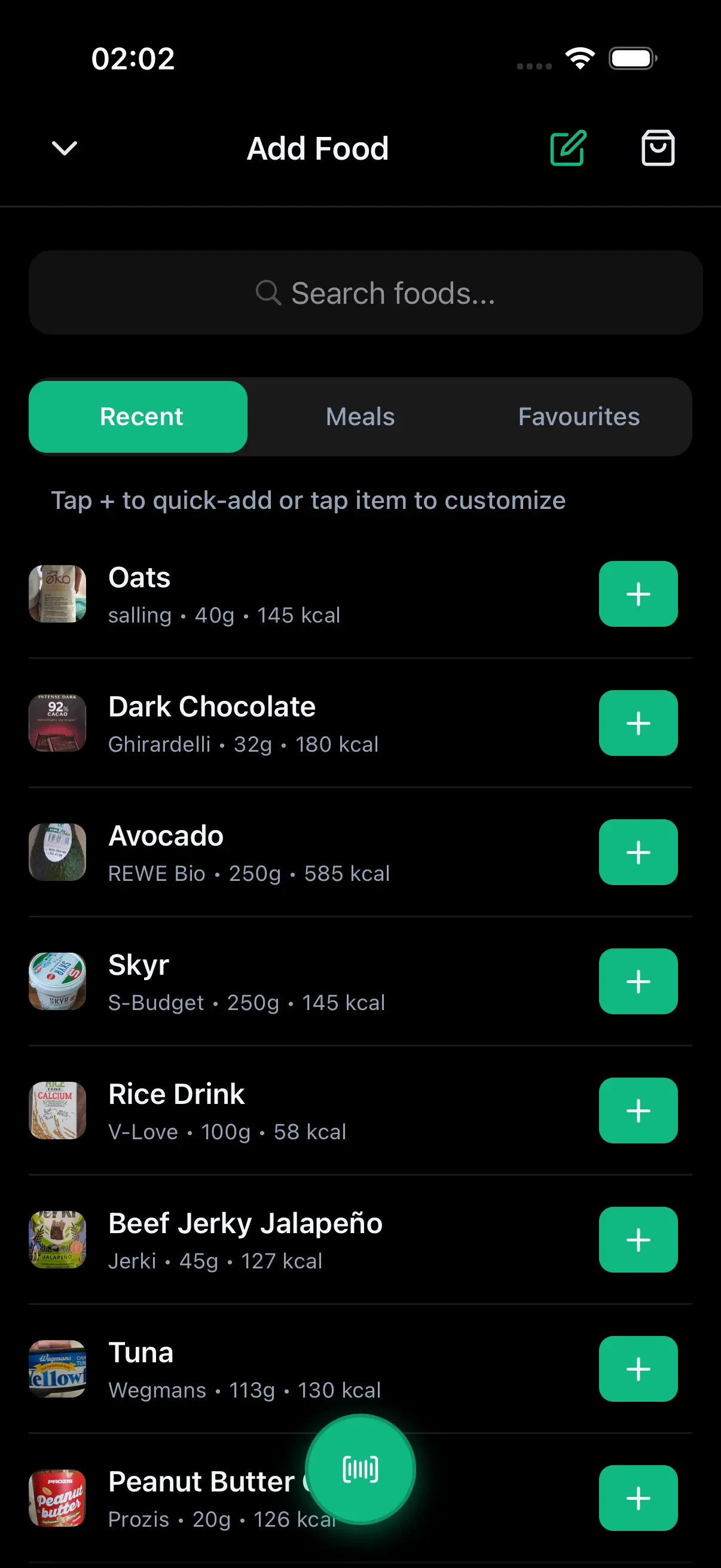Collapse the Add Food screen with the chevron
Viewport: 721px width, 1568px height.
pyautogui.click(x=63, y=148)
